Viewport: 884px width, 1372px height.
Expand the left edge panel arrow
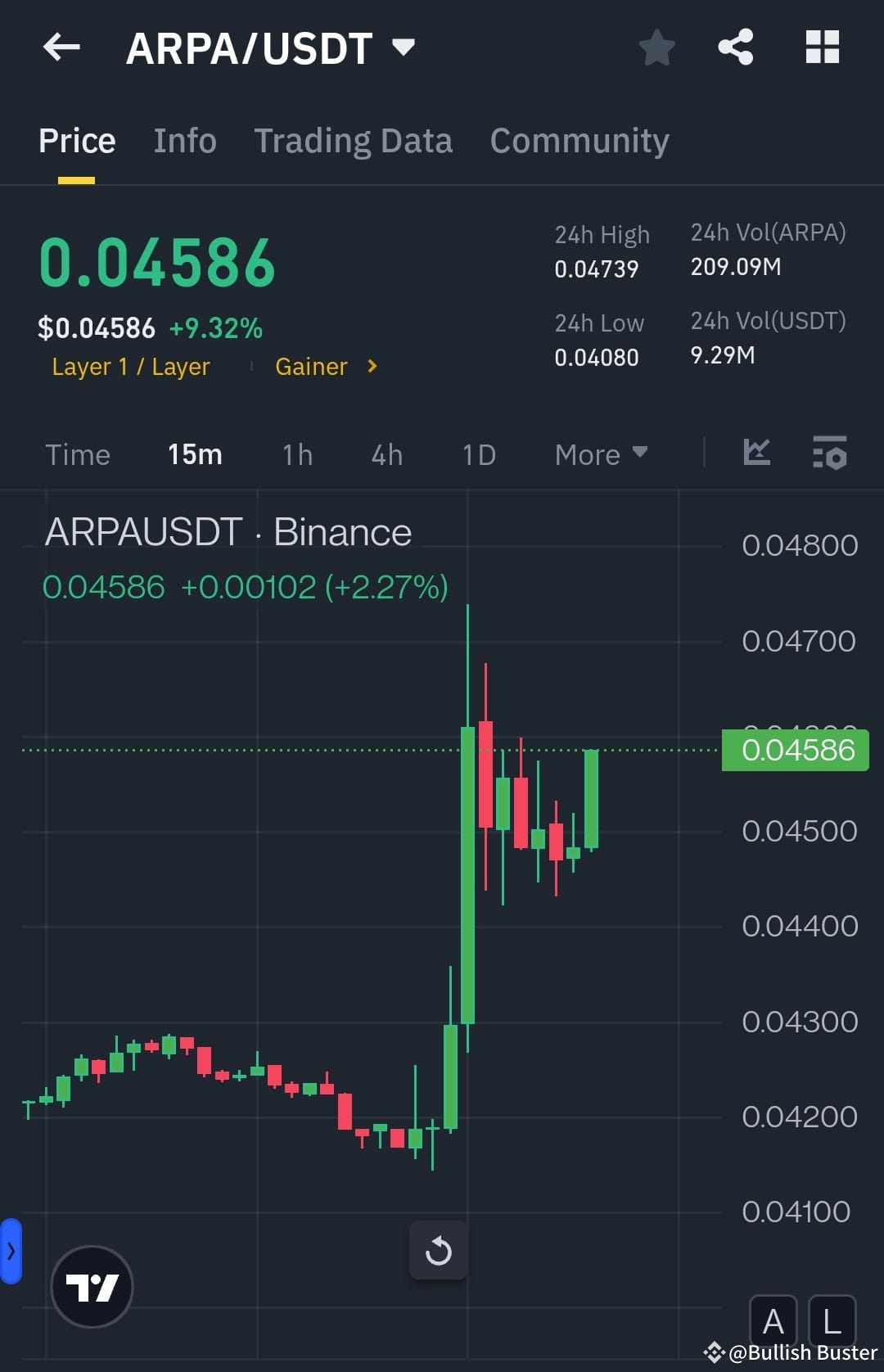pyautogui.click(x=10, y=1251)
